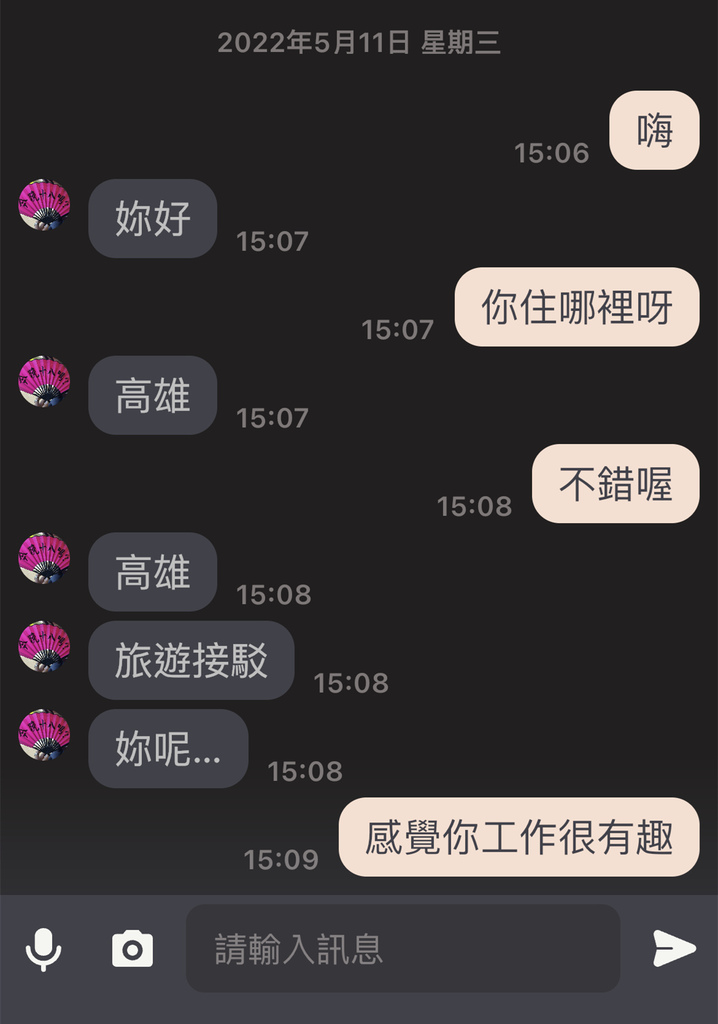Image resolution: width=718 pixels, height=1024 pixels.
Task: Tap the microphone icon to record voice
Action: [42, 948]
